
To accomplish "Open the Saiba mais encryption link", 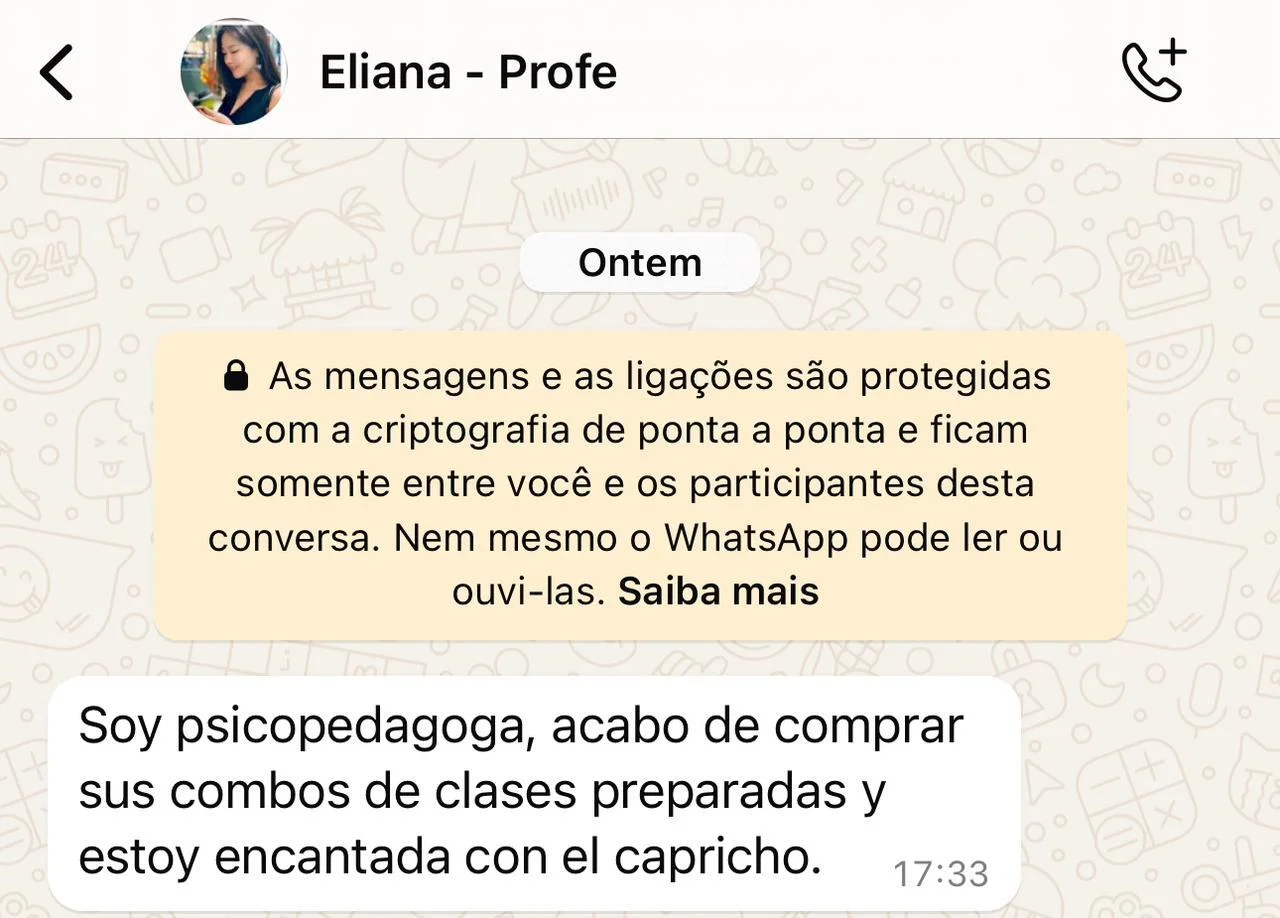I will (x=718, y=591).
